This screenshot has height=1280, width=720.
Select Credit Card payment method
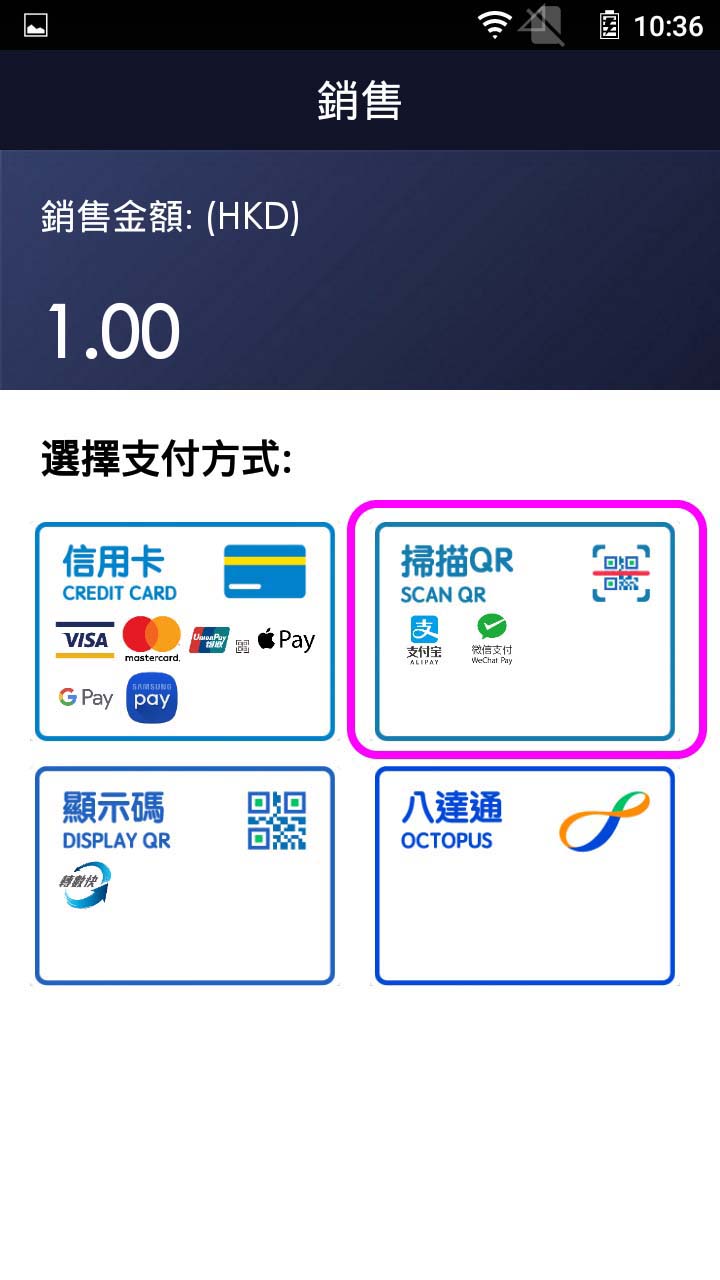point(185,632)
